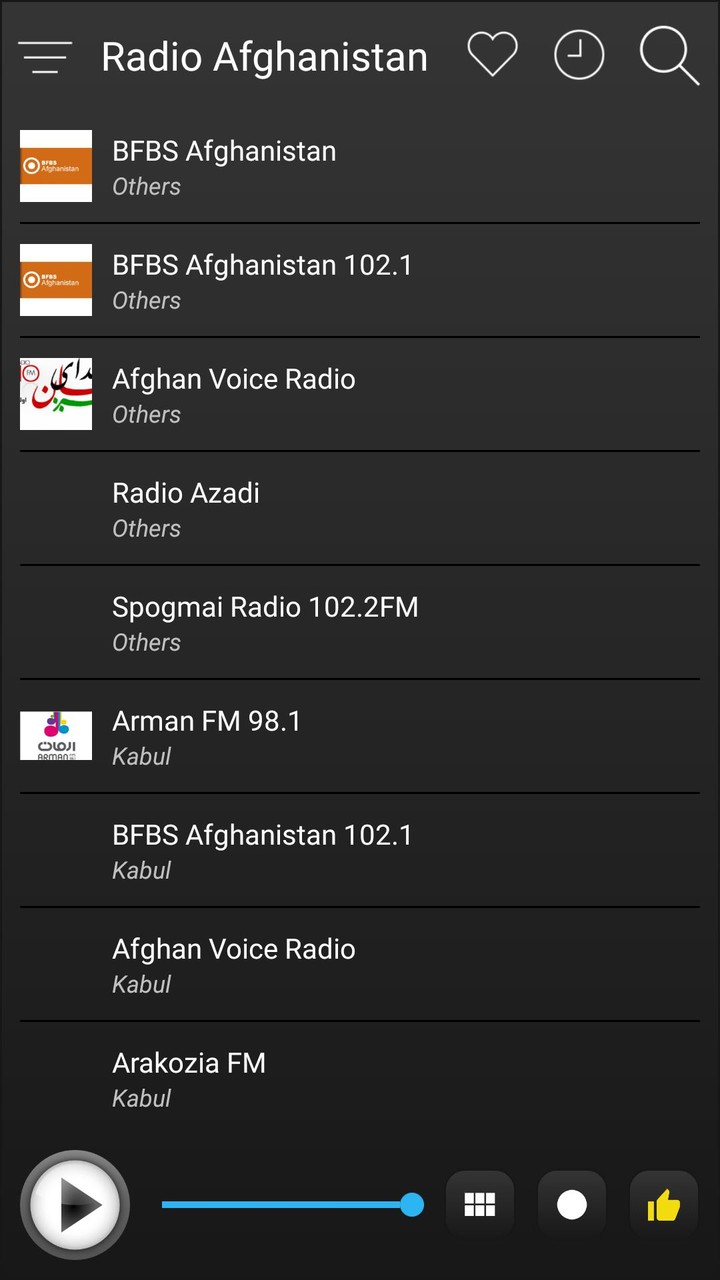This screenshot has width=720, height=1280.
Task: Tap the BFBS Afghanistan 102.1 thumbnail
Action: pyautogui.click(x=55, y=280)
